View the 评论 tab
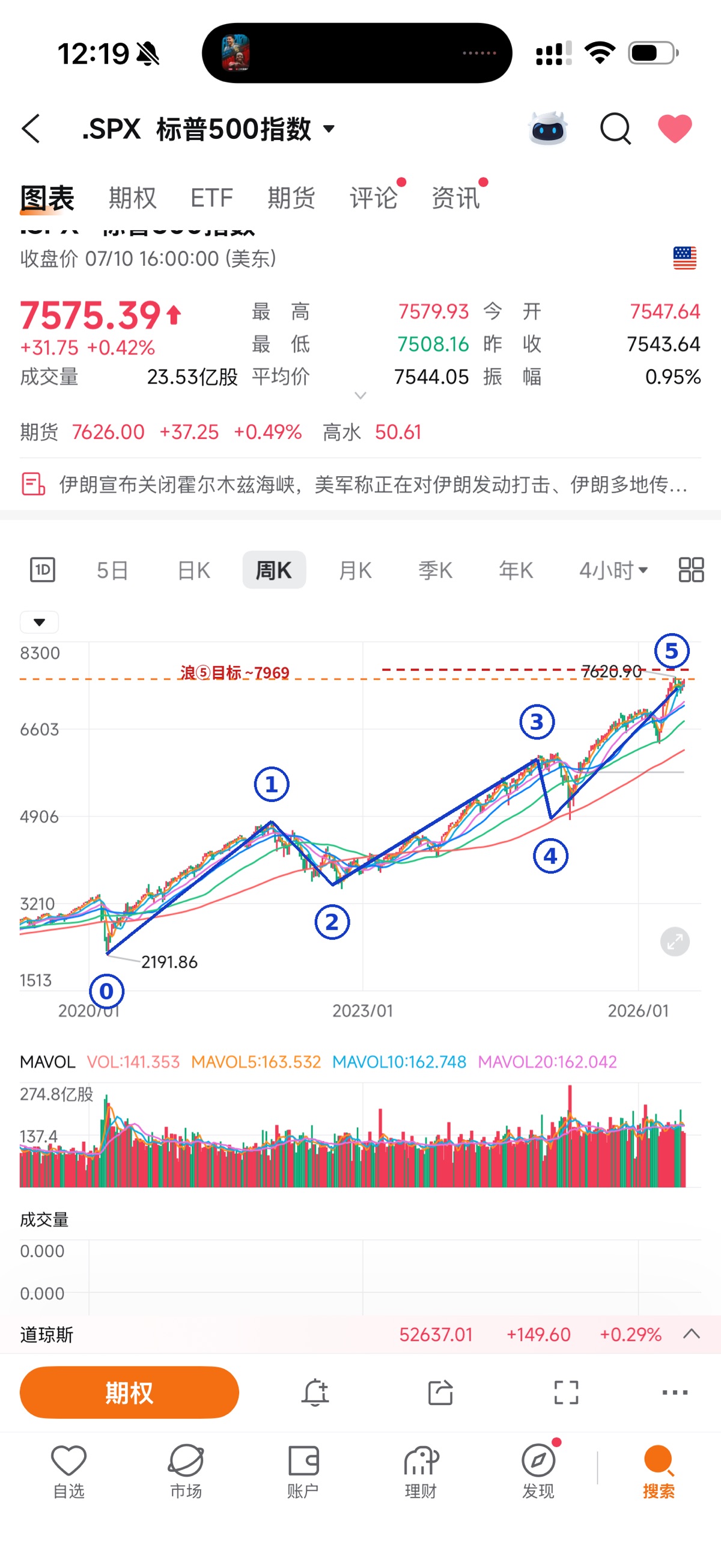Screen dimensions: 721x1568 click(373, 198)
